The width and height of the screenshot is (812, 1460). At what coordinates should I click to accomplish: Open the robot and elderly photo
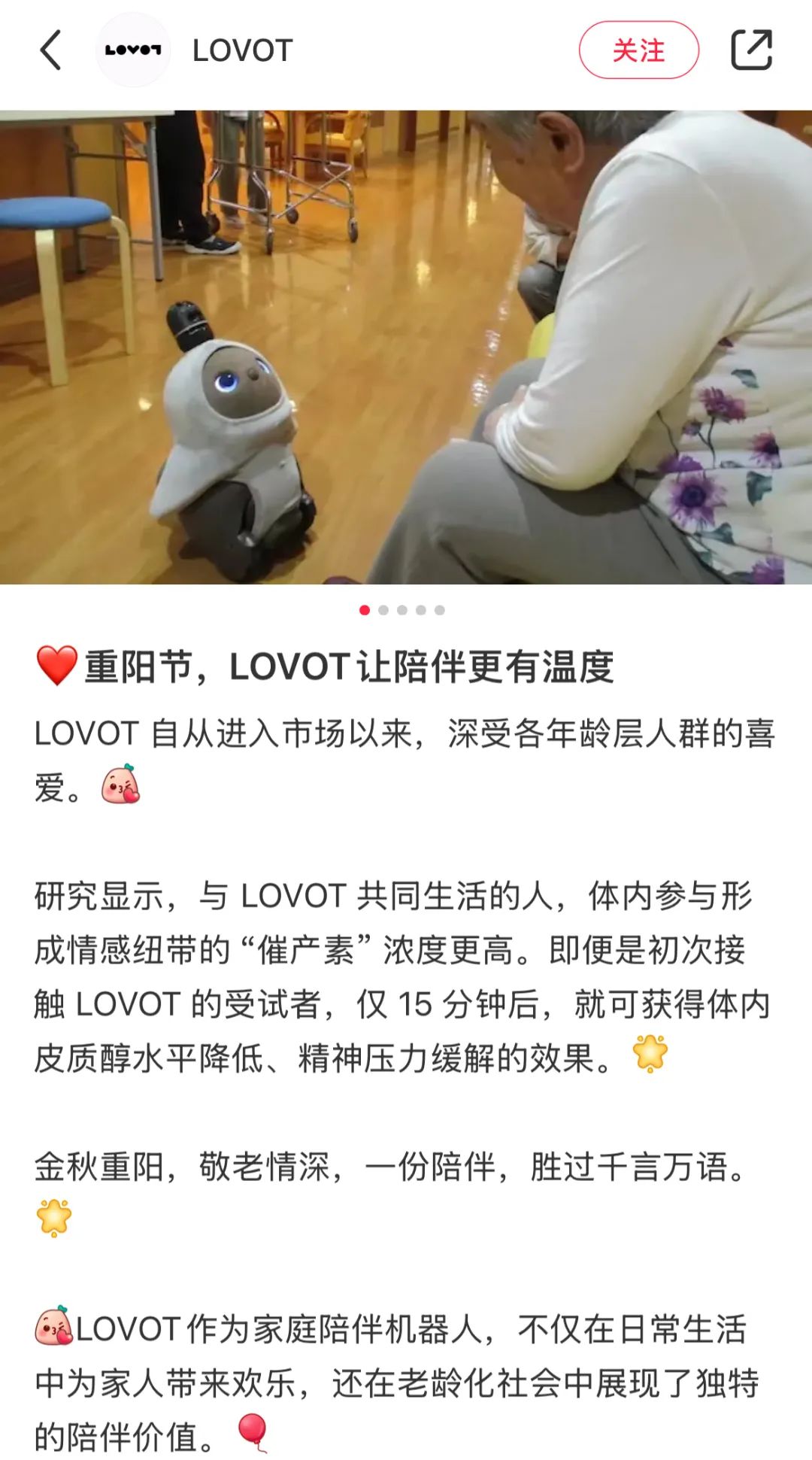coord(406,348)
